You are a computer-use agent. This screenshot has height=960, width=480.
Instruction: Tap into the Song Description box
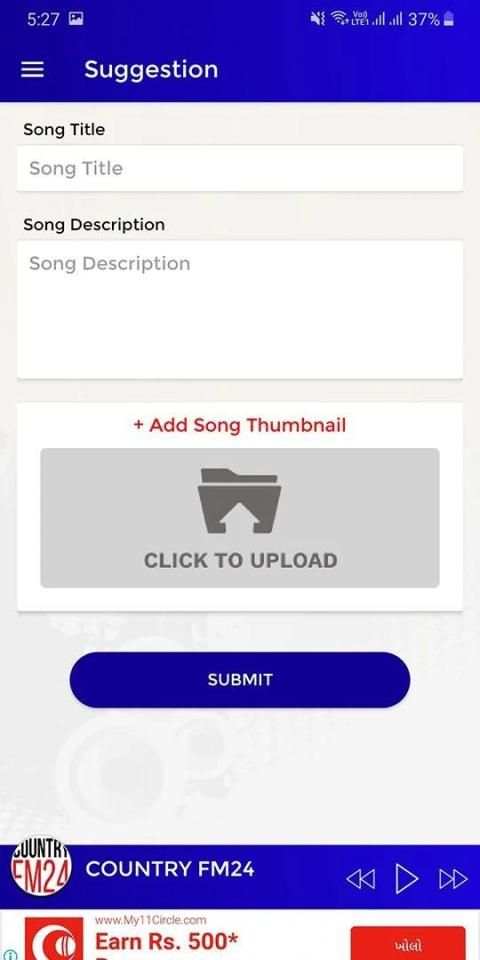tap(240, 310)
